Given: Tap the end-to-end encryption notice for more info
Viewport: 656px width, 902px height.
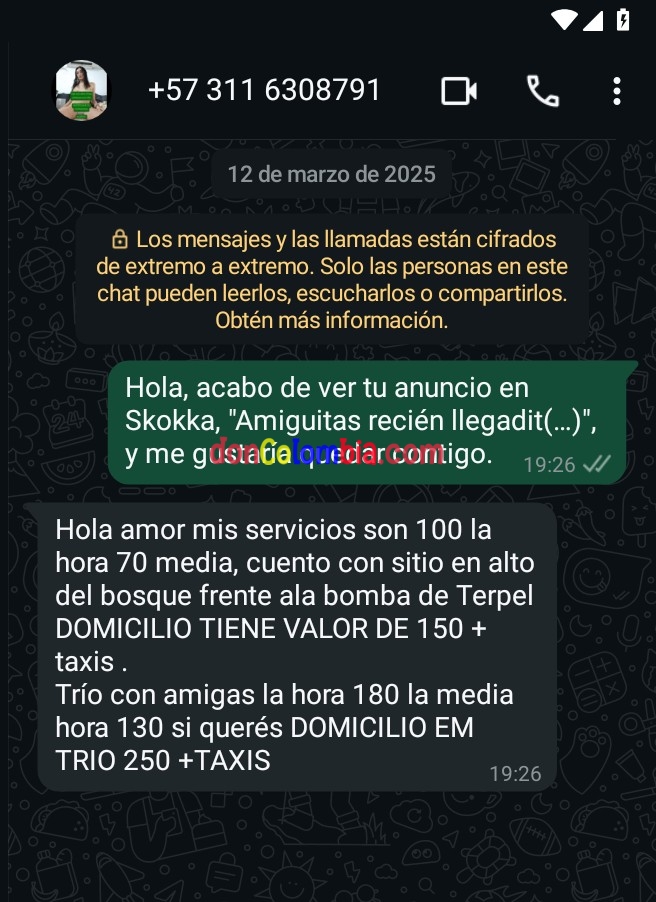Looking at the screenshot, I should coord(332,280).
